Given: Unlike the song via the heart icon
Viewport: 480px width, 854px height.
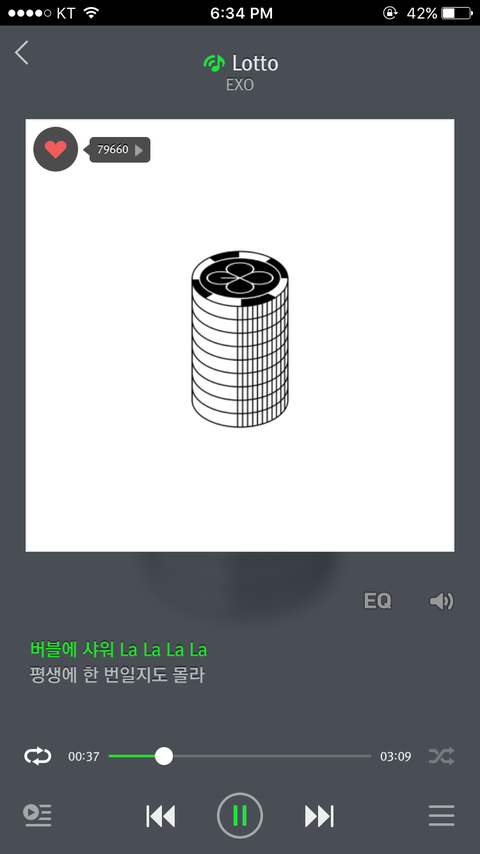Looking at the screenshot, I should click(x=56, y=149).
